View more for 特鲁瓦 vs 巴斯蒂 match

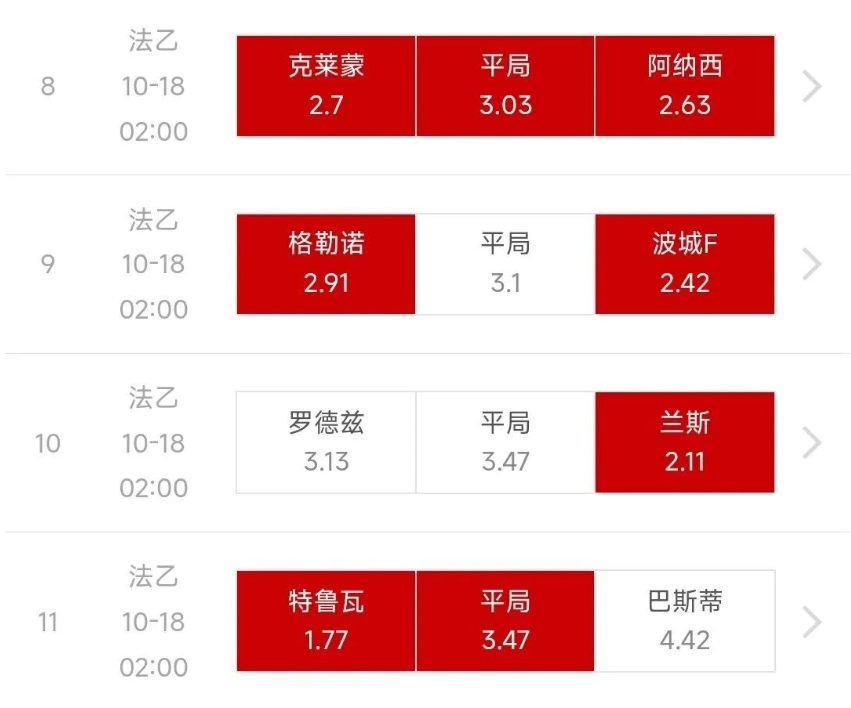pyautogui.click(x=812, y=622)
